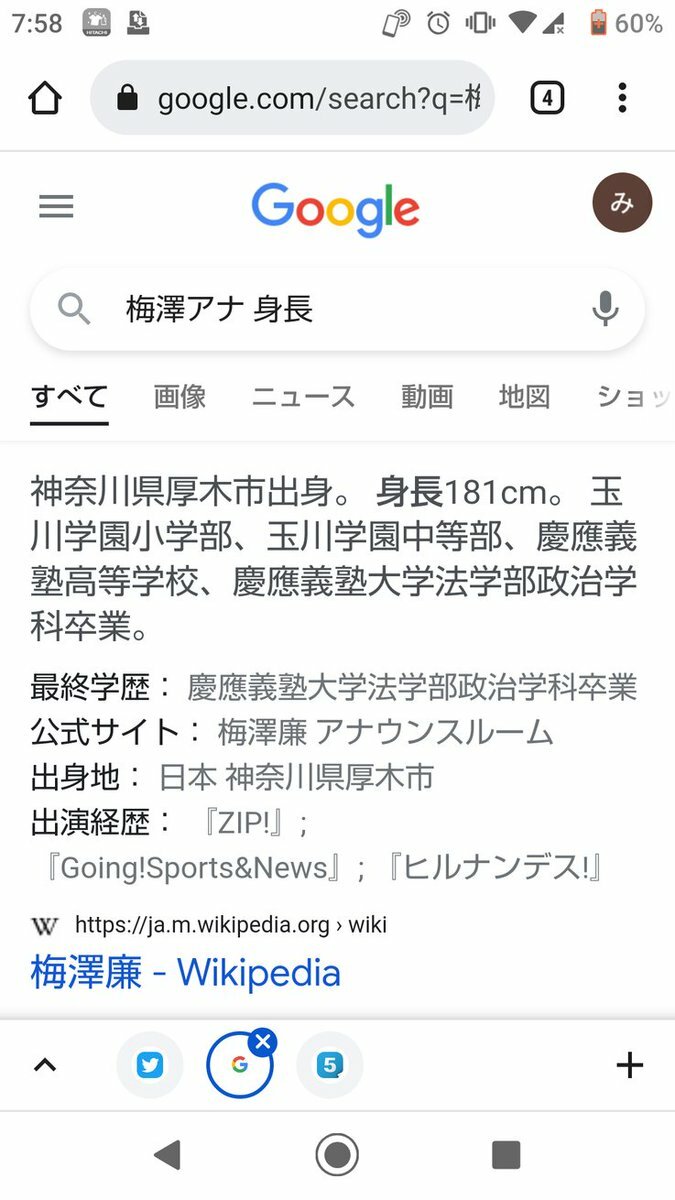675x1200 pixels.
Task: Open the 梅澤廉 アナウンスルーム official site link
Action: 385,732
